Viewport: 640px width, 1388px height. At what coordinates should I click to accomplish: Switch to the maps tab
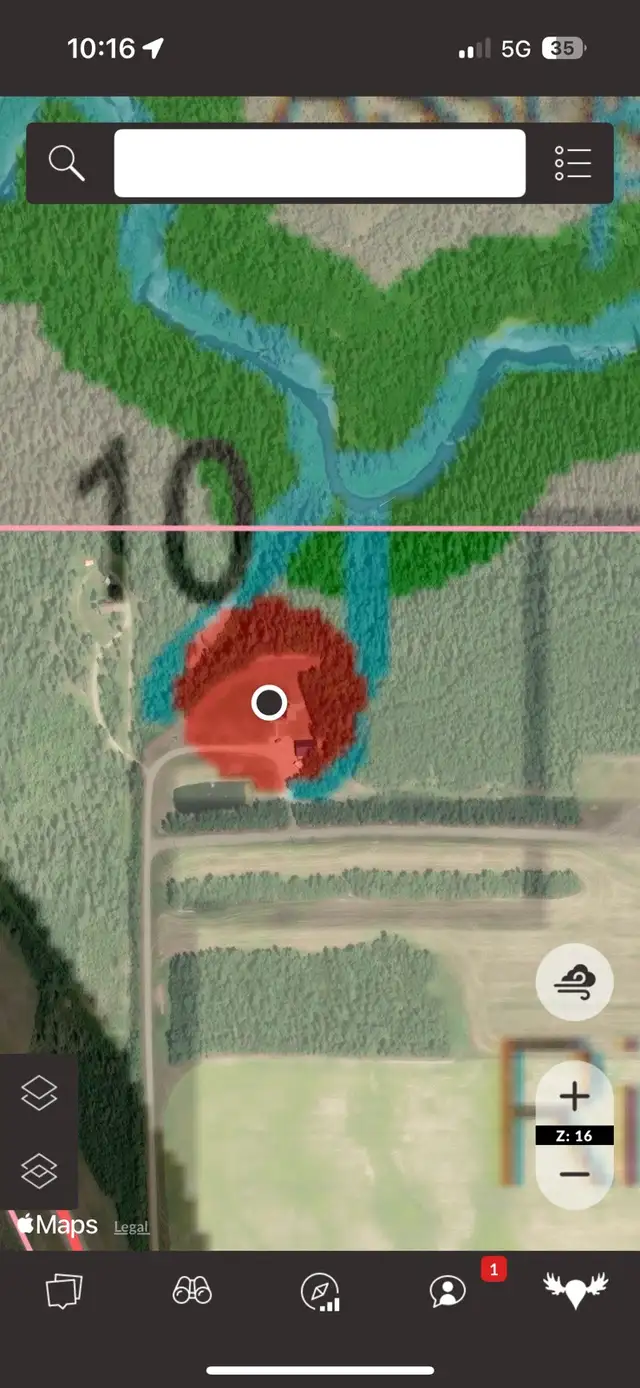[x=64, y=1291]
